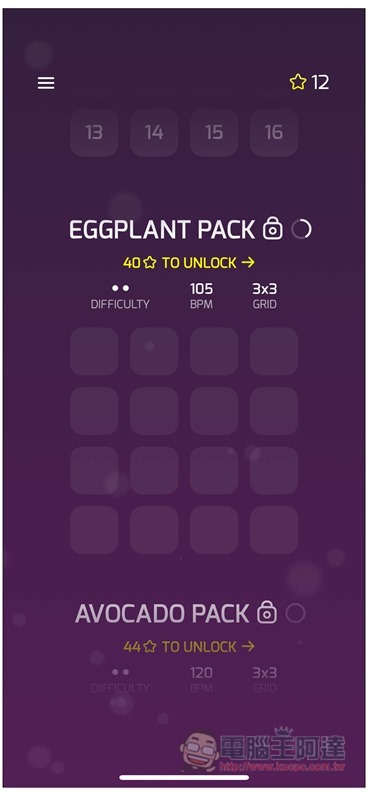Screen dimensions: 368x796
Task: Tap the Eggplant Pack lock icon
Action: click(x=273, y=229)
